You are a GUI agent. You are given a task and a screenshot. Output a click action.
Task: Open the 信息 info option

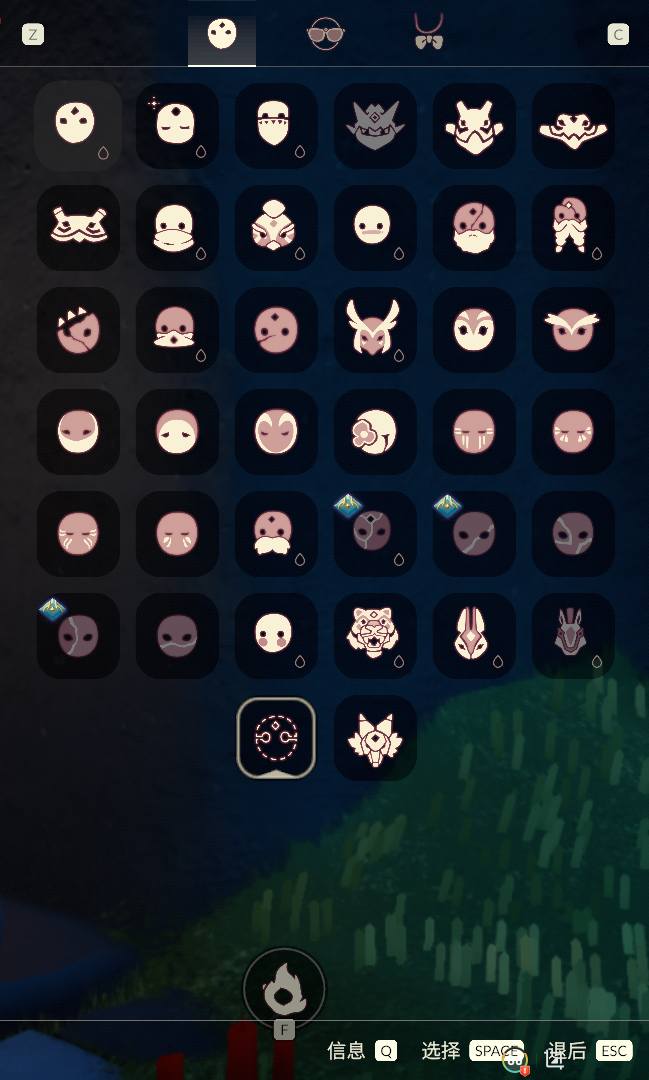click(361, 1050)
